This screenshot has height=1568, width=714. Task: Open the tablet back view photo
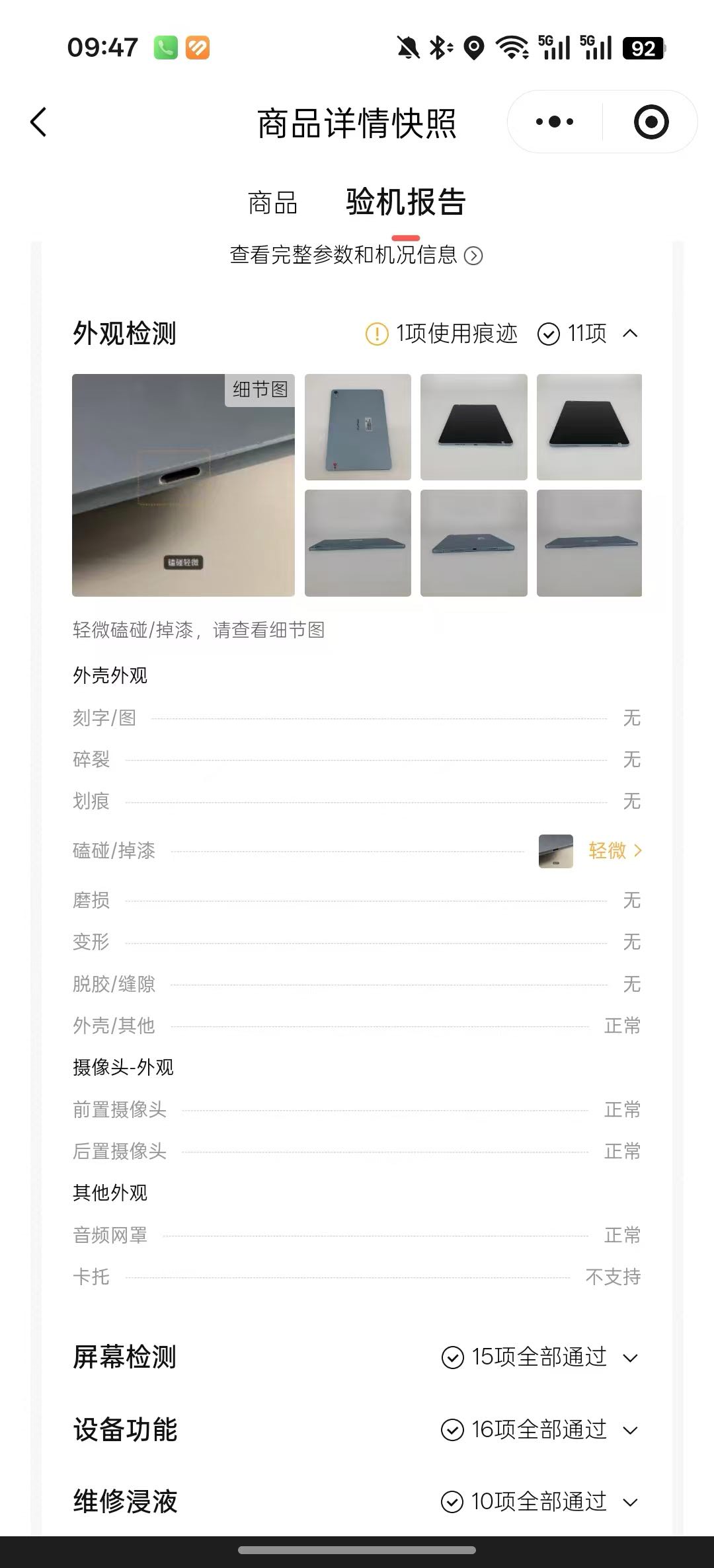pyautogui.click(x=357, y=428)
